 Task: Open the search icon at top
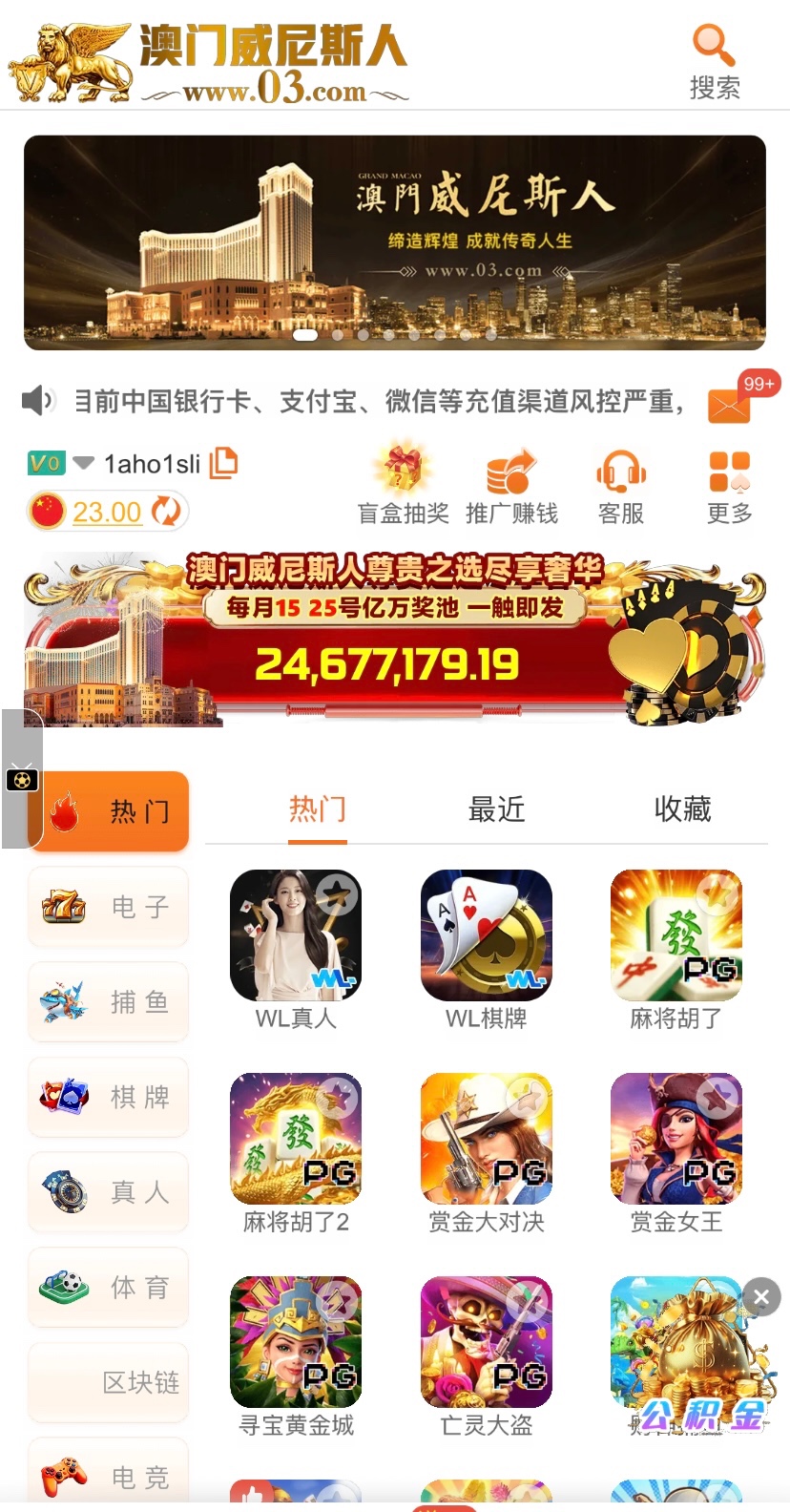pyautogui.click(x=714, y=61)
